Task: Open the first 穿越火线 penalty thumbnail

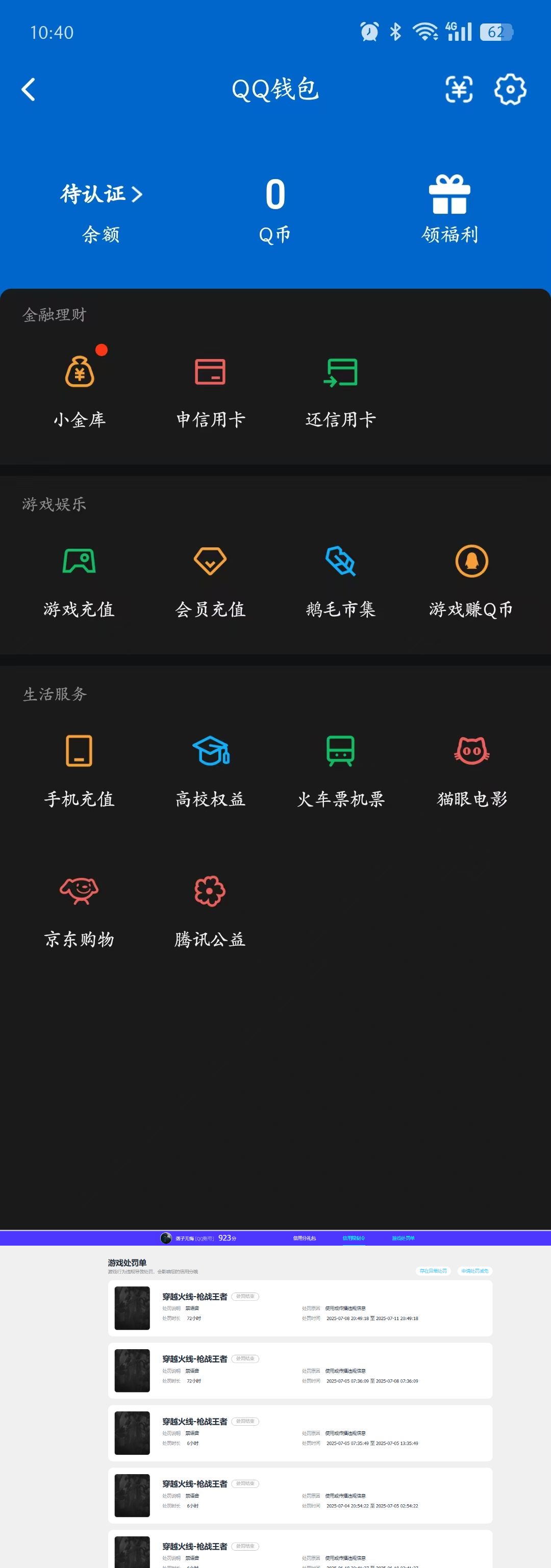Action: (x=132, y=1309)
